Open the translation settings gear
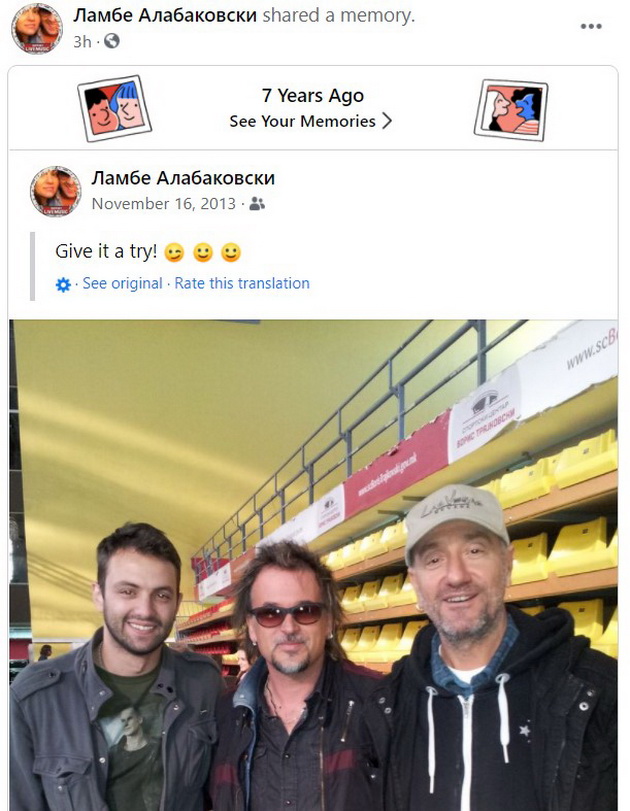This screenshot has height=811, width=630. point(64,285)
